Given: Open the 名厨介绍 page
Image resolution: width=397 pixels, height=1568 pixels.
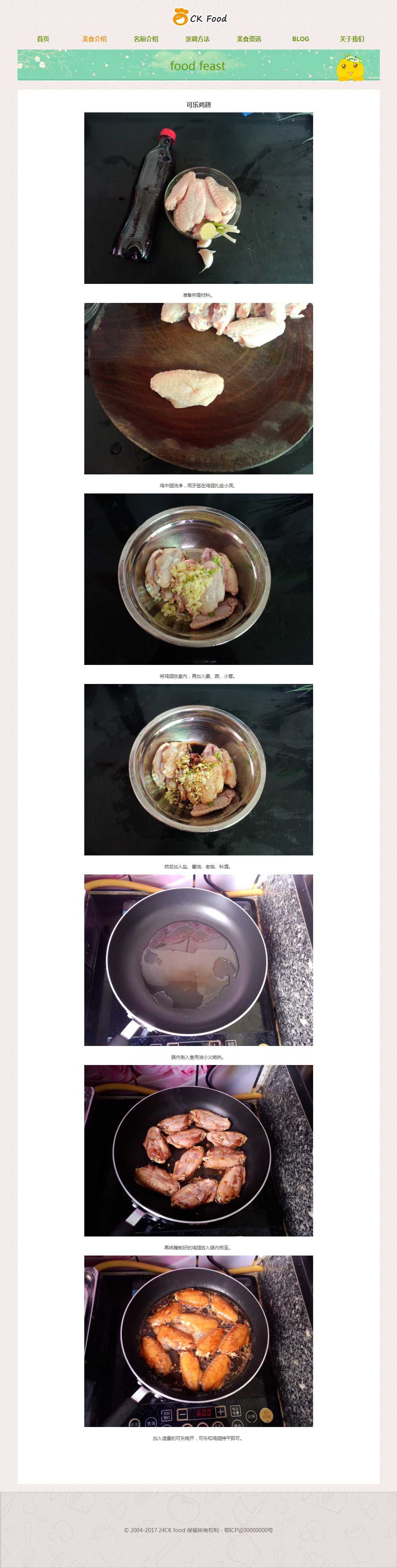Looking at the screenshot, I should point(146,39).
